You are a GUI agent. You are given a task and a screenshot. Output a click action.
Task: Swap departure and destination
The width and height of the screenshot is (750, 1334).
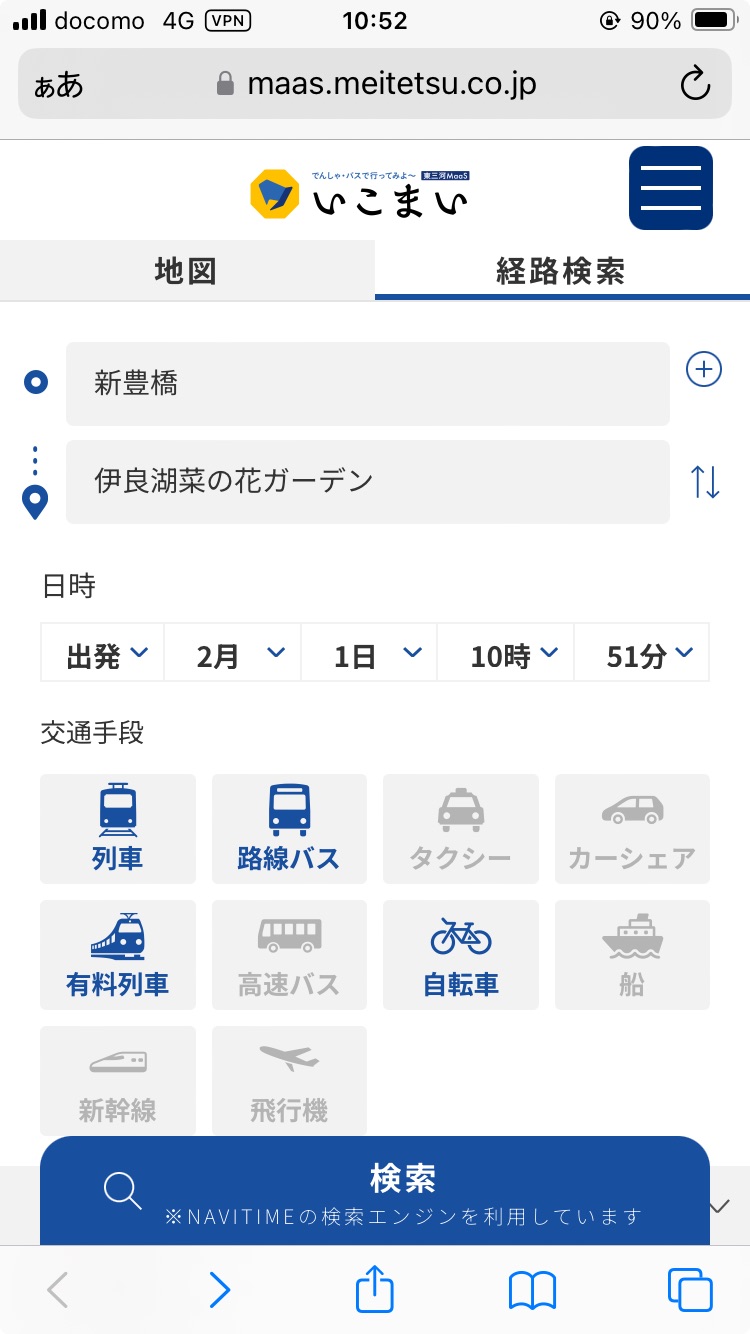click(705, 482)
